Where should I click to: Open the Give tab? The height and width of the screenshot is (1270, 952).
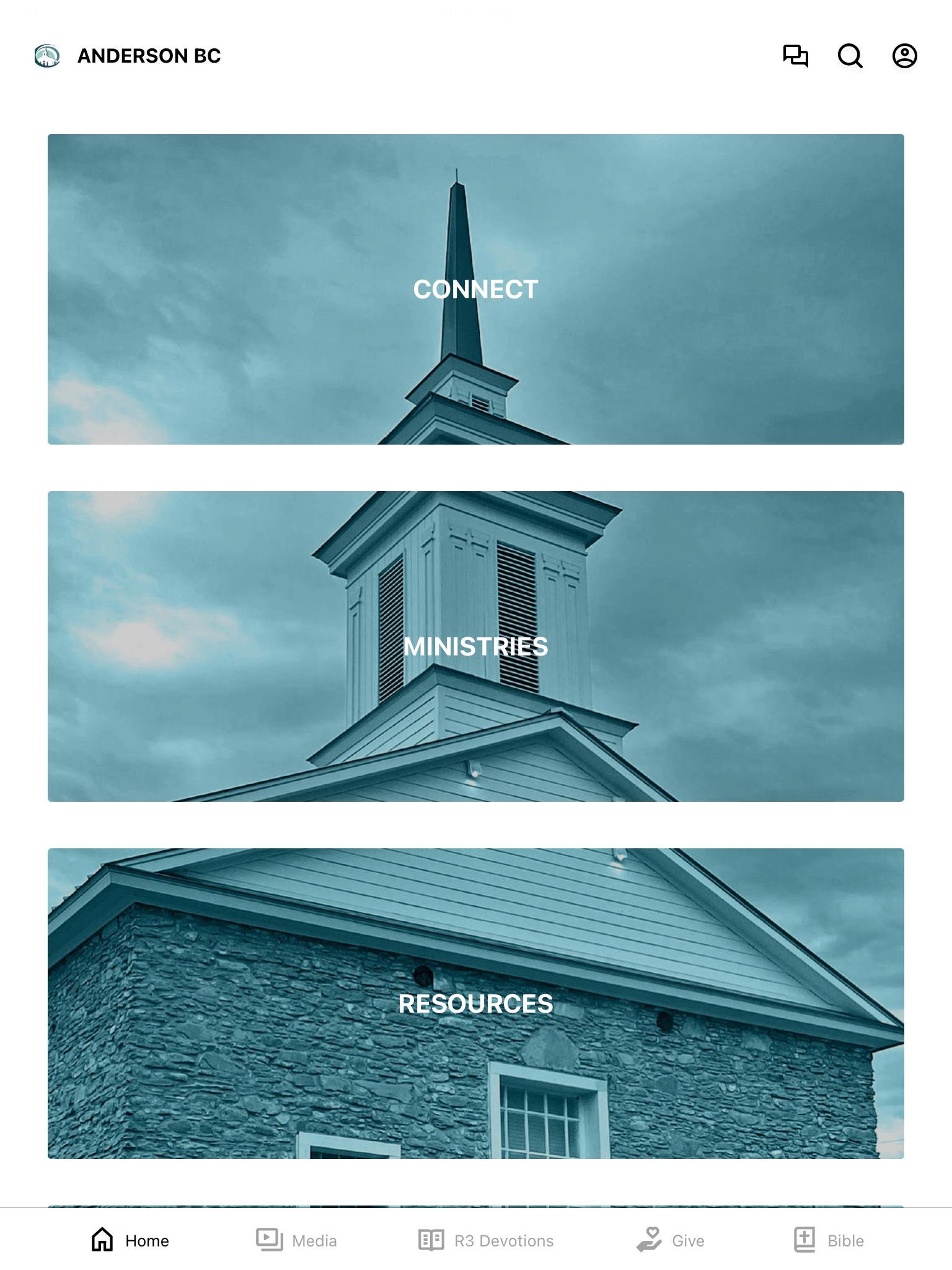click(671, 1240)
